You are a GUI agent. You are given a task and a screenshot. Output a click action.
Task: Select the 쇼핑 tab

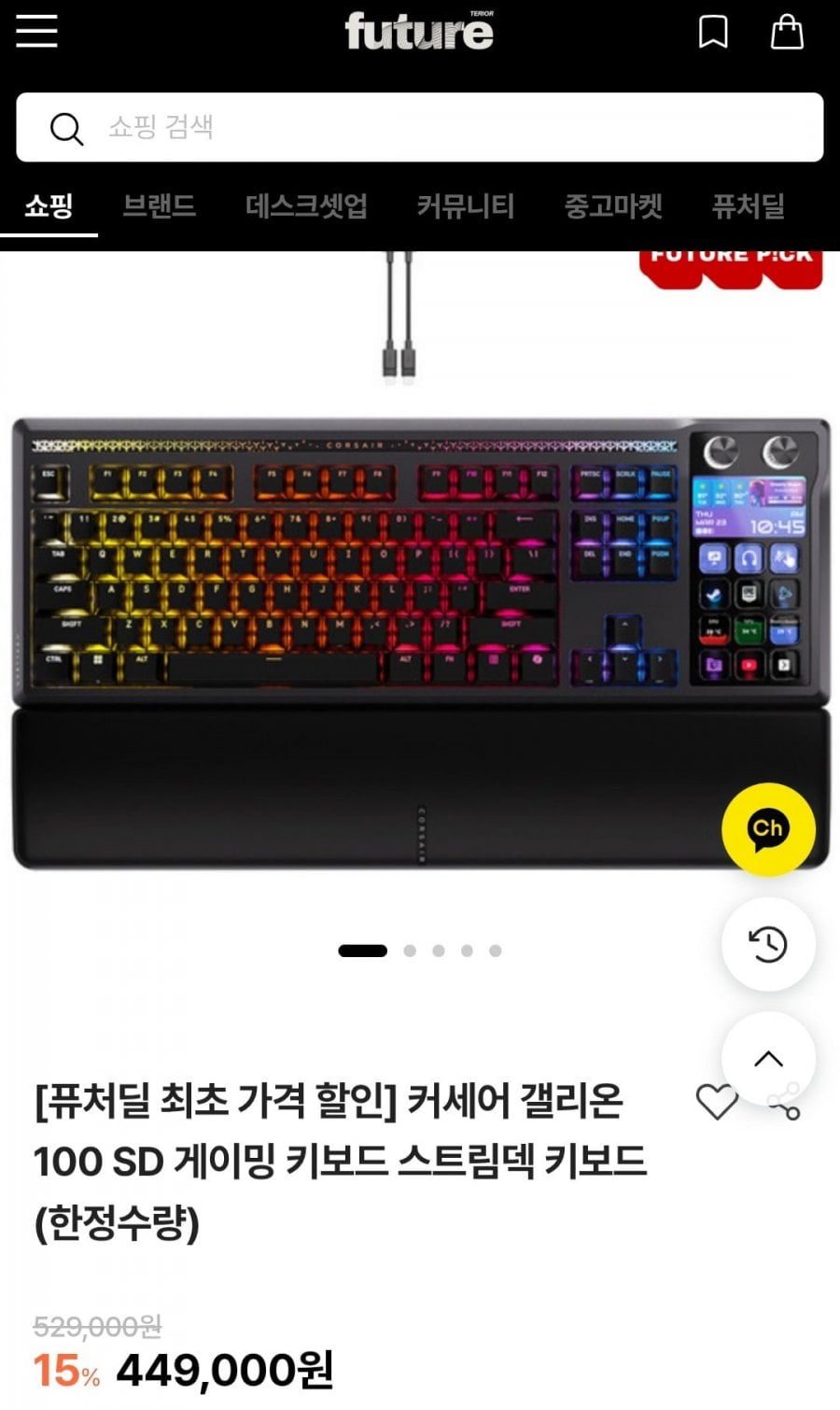[x=49, y=205]
